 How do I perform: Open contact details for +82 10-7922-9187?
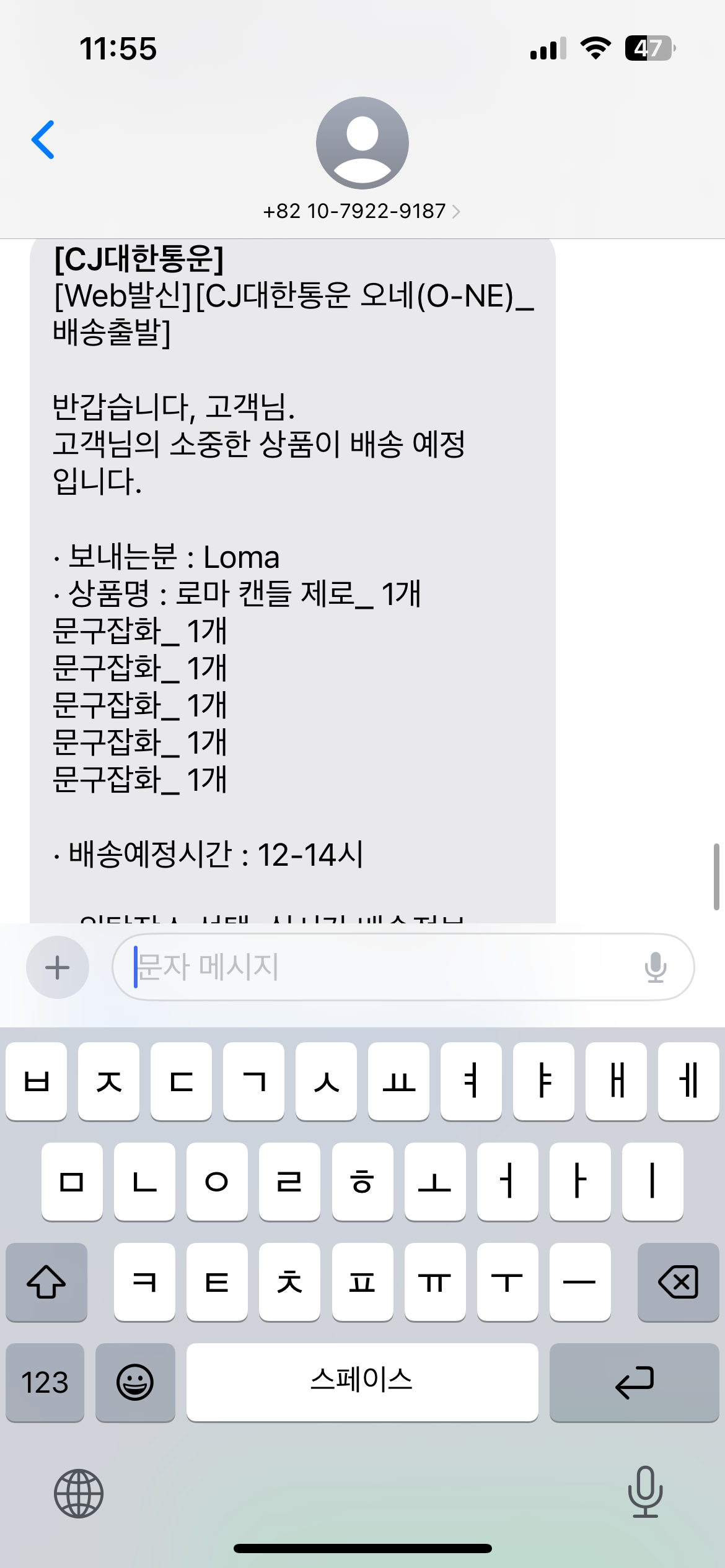(x=362, y=211)
